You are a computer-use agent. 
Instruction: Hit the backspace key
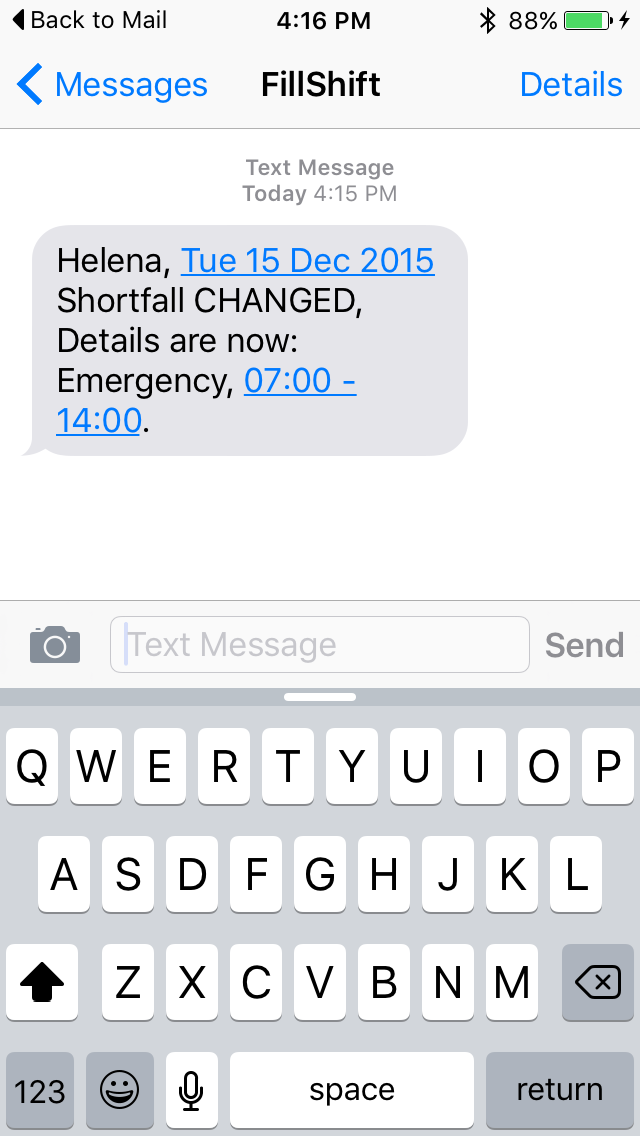[598, 984]
